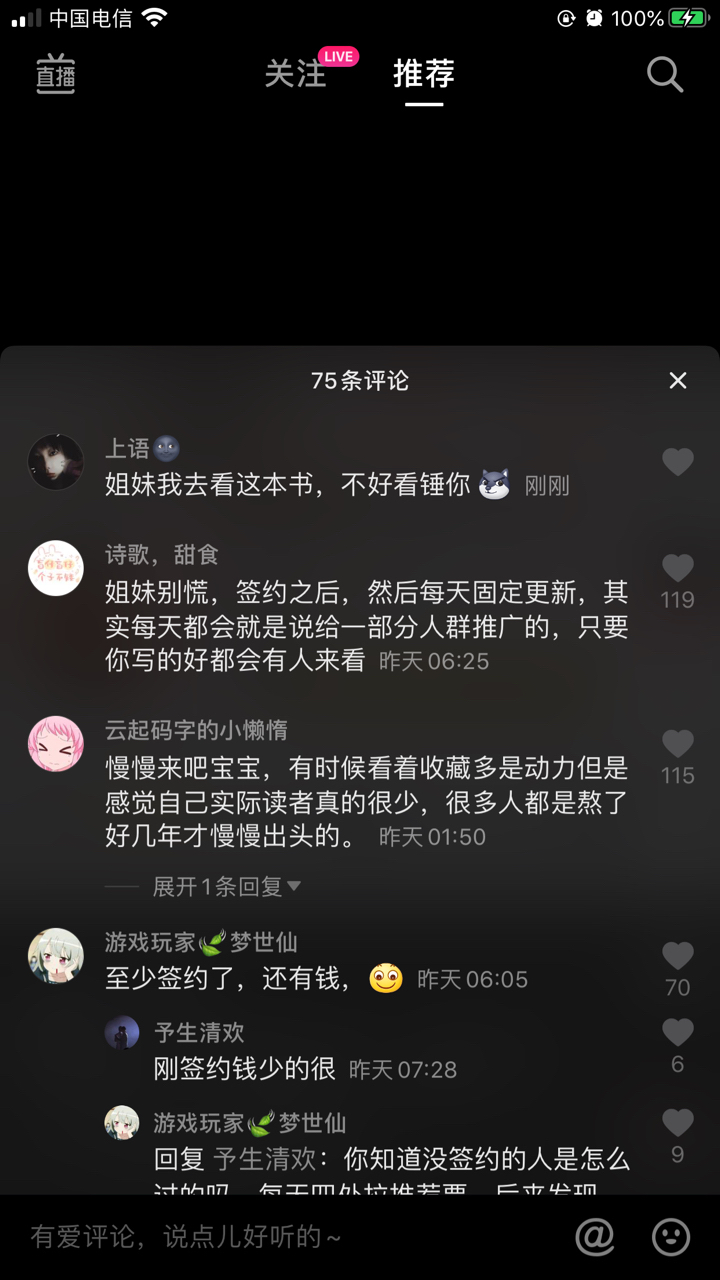
Task: Open the emoji picker icon
Action: [671, 1238]
